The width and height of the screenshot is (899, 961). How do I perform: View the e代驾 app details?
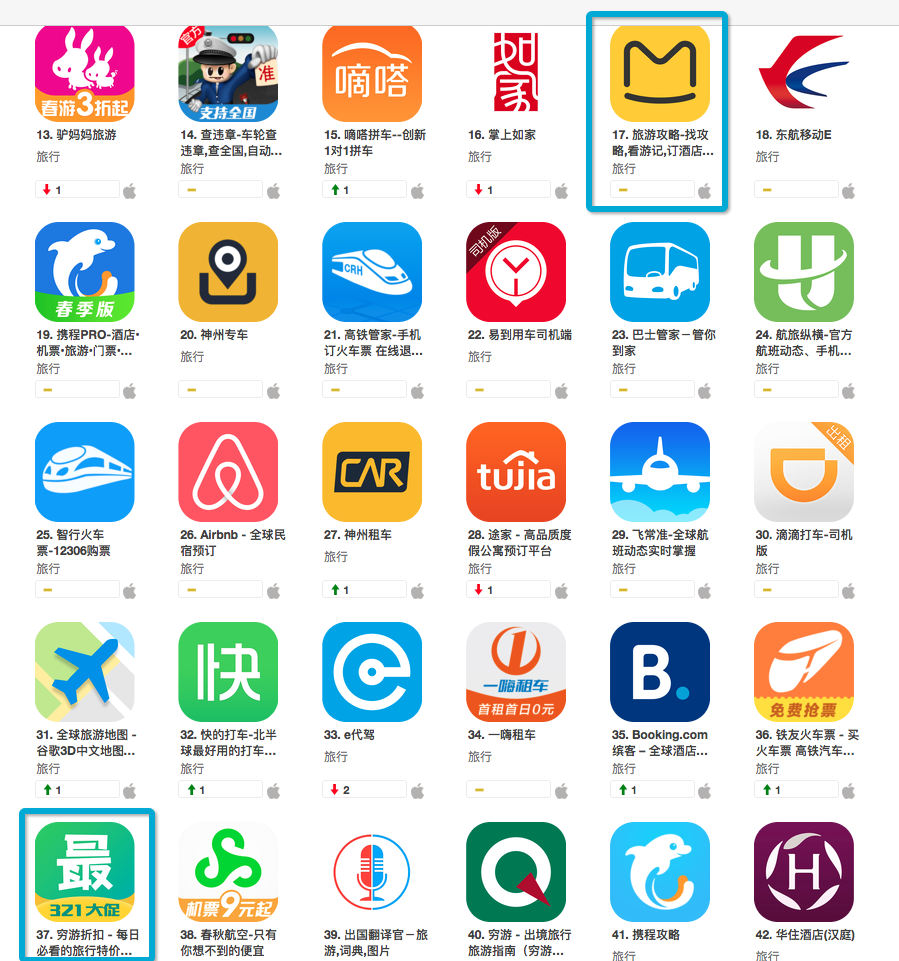372,672
